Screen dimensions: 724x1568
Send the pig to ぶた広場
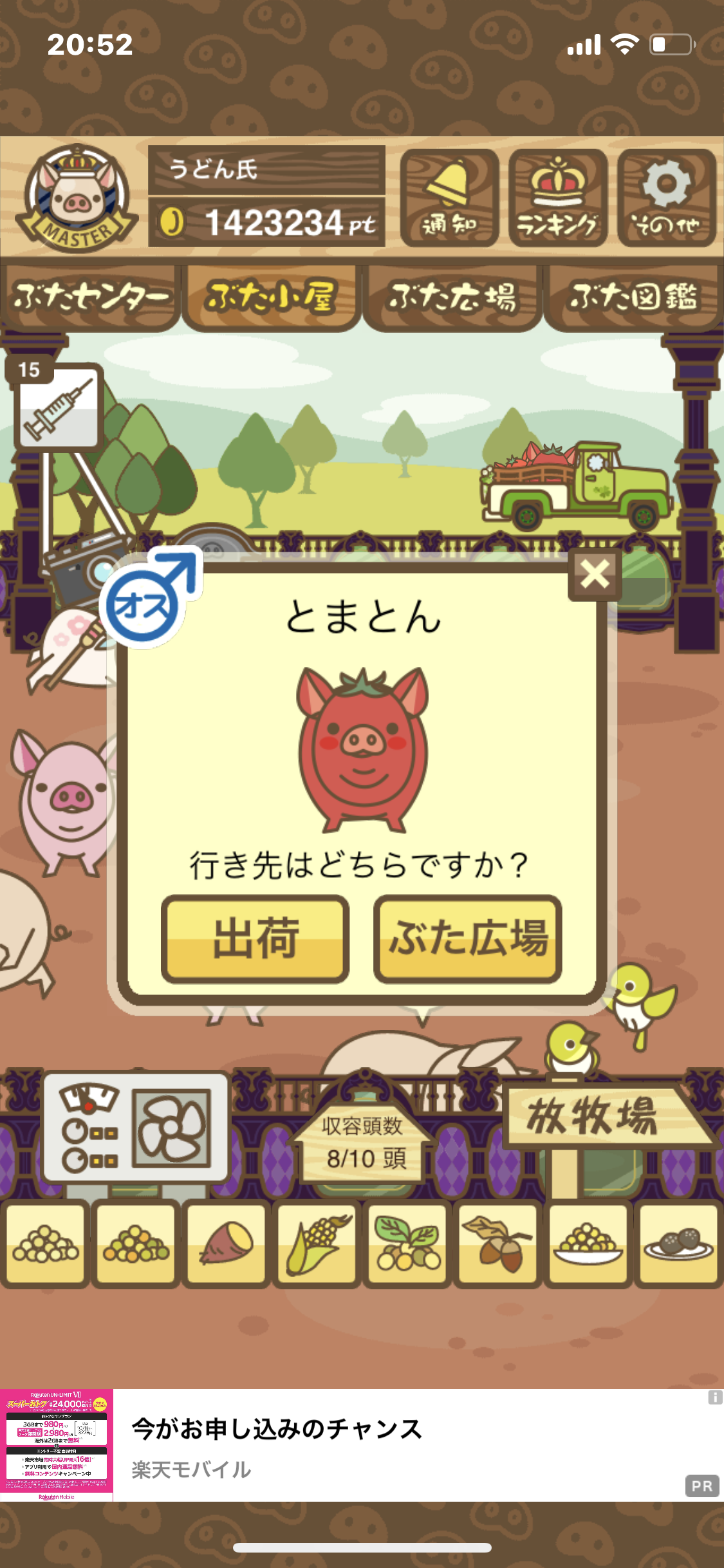click(468, 939)
